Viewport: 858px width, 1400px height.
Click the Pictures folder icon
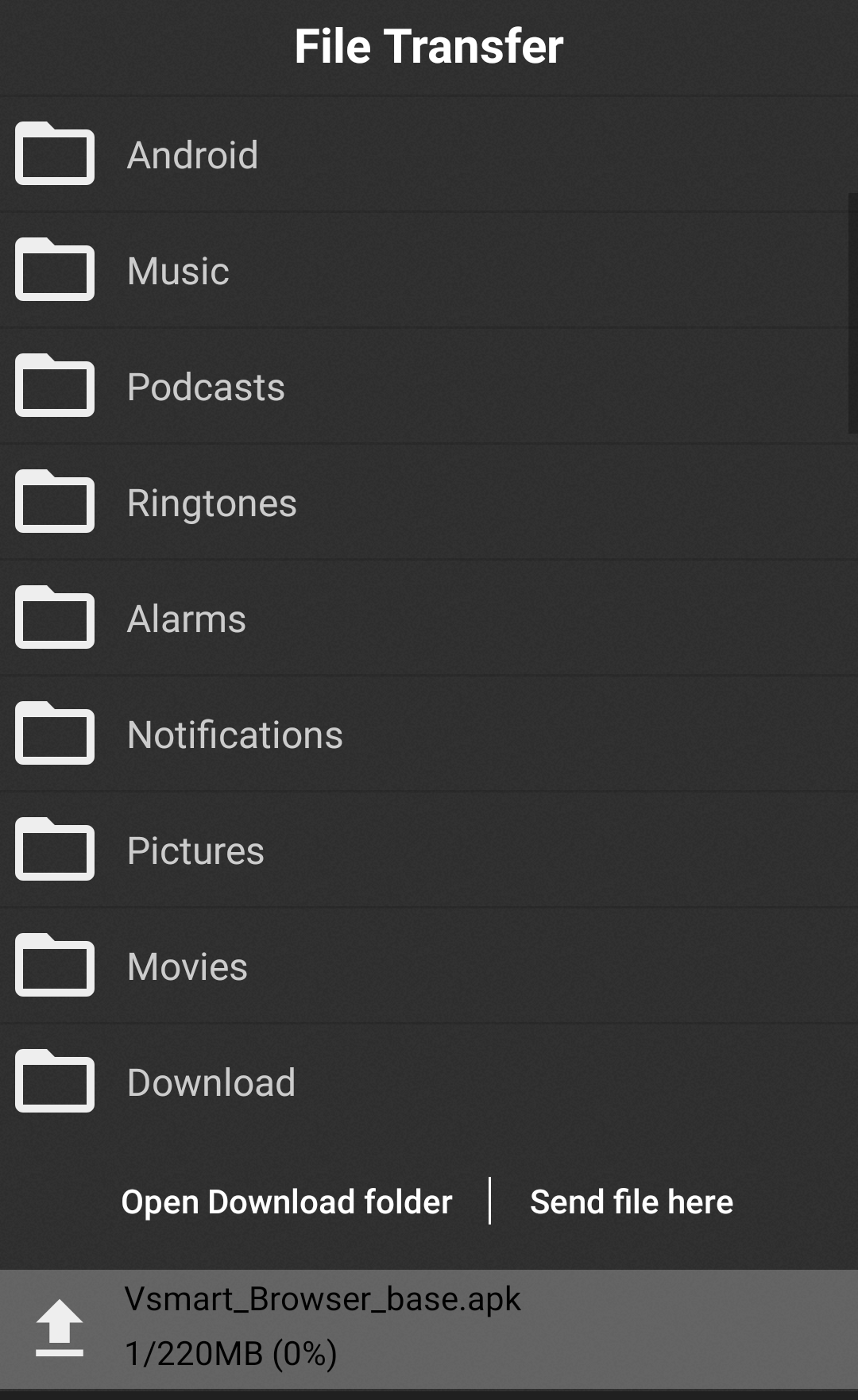click(x=53, y=850)
